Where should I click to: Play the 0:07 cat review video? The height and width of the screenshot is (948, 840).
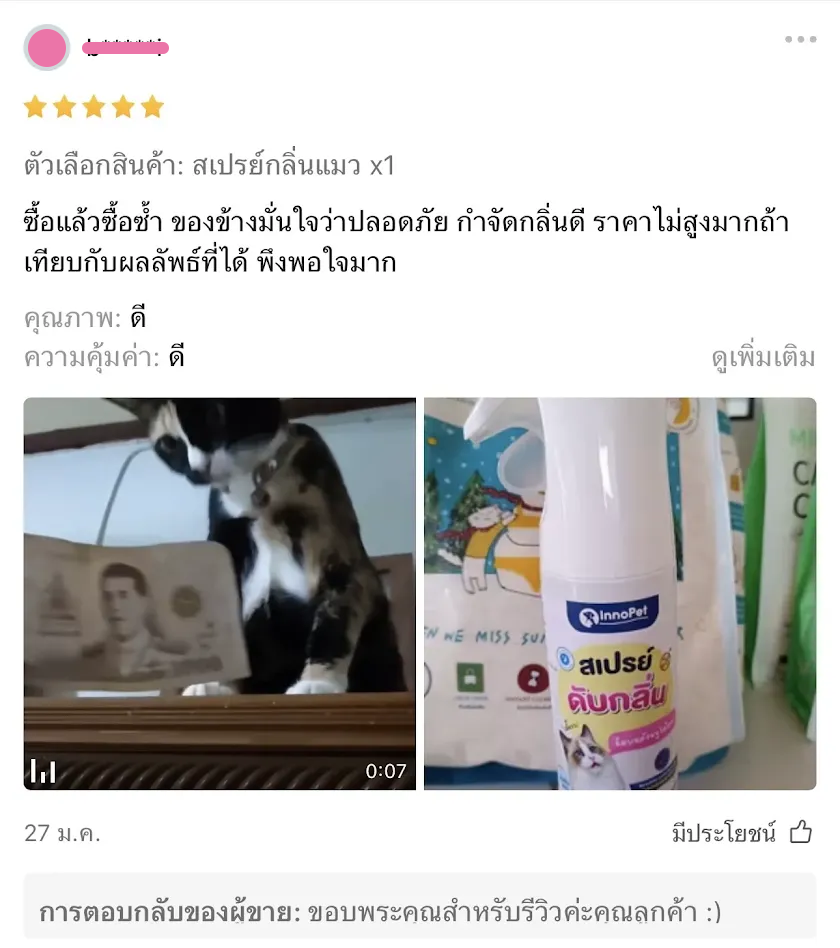point(220,593)
